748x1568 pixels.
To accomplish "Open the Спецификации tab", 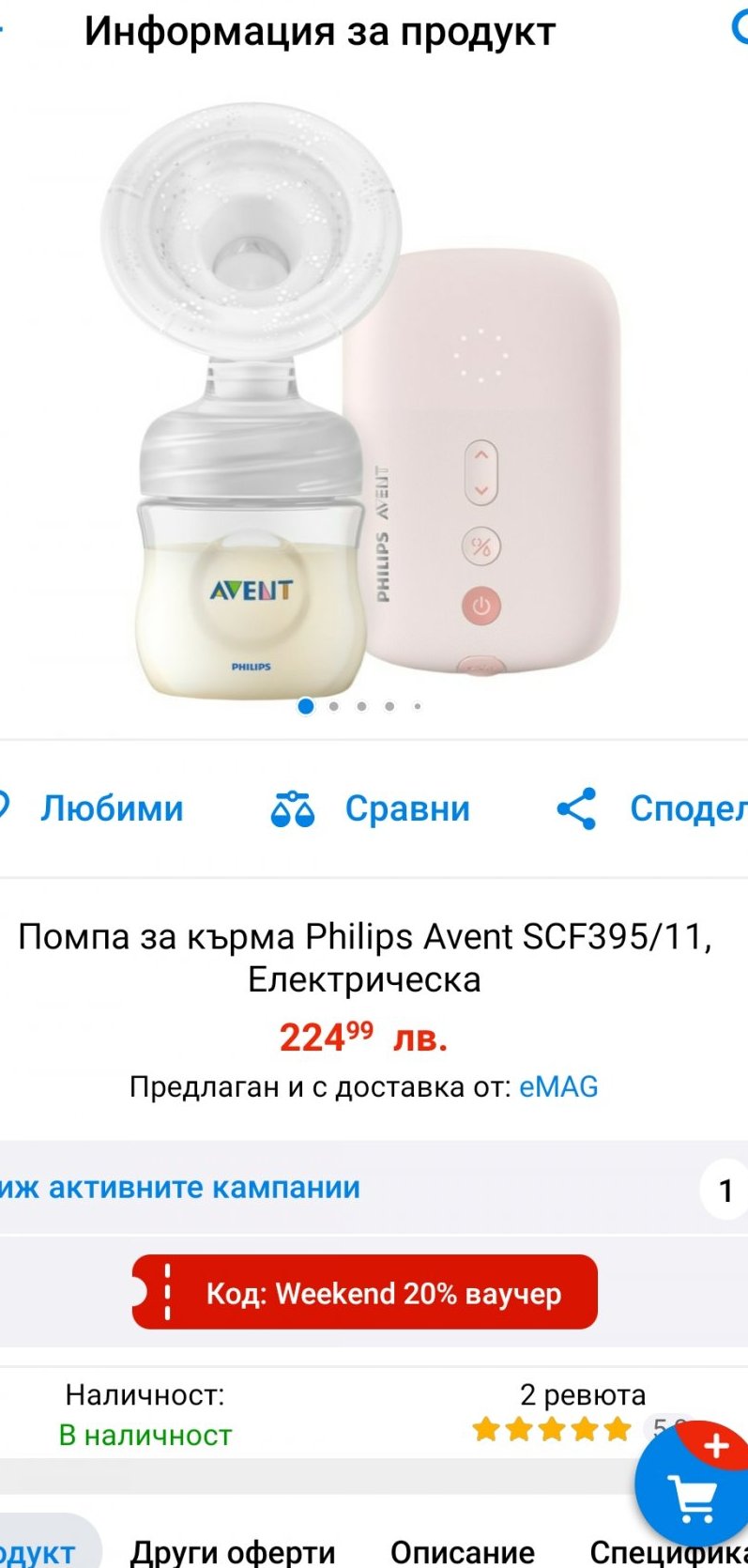I will [668, 1551].
